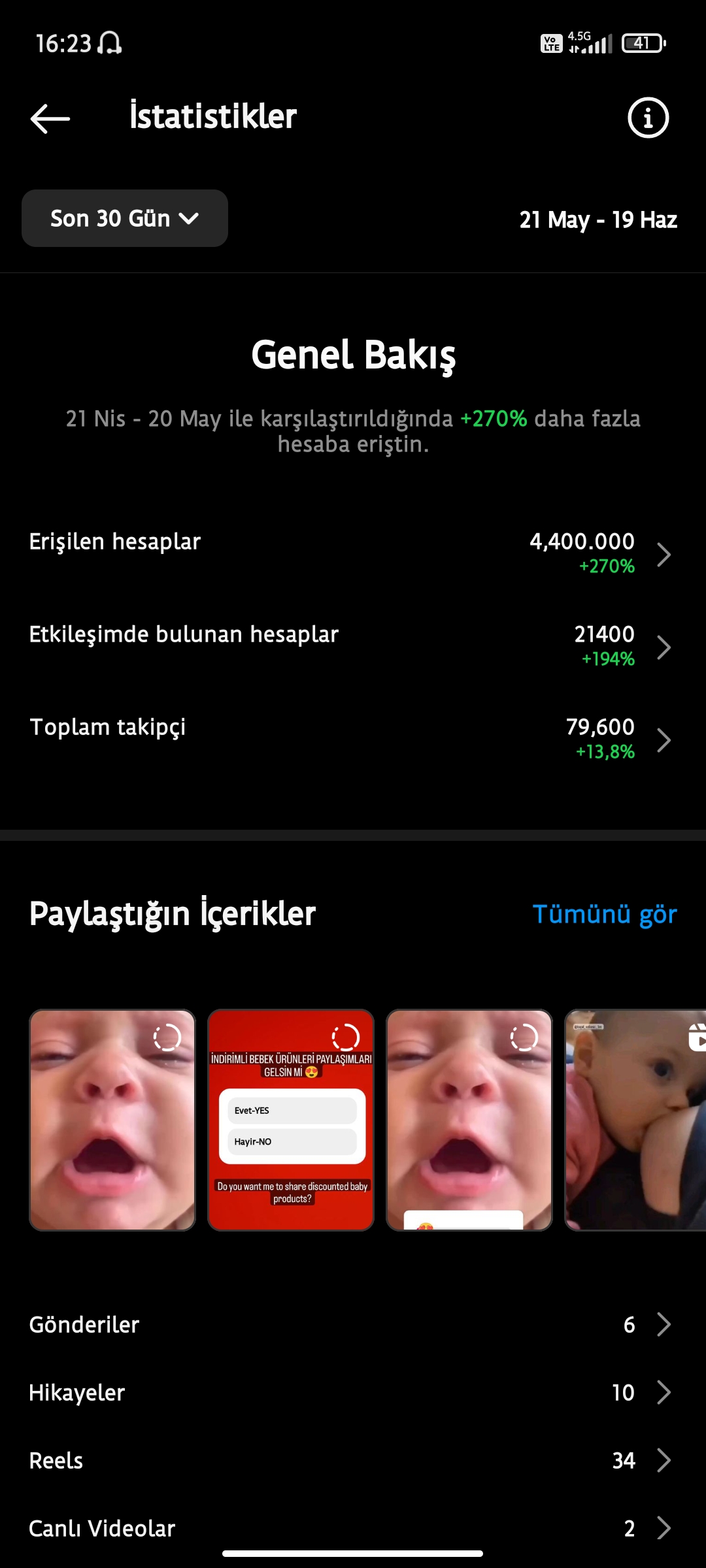The height and width of the screenshot is (1568, 706).
Task: View Reels insights row
Action: (353, 1460)
